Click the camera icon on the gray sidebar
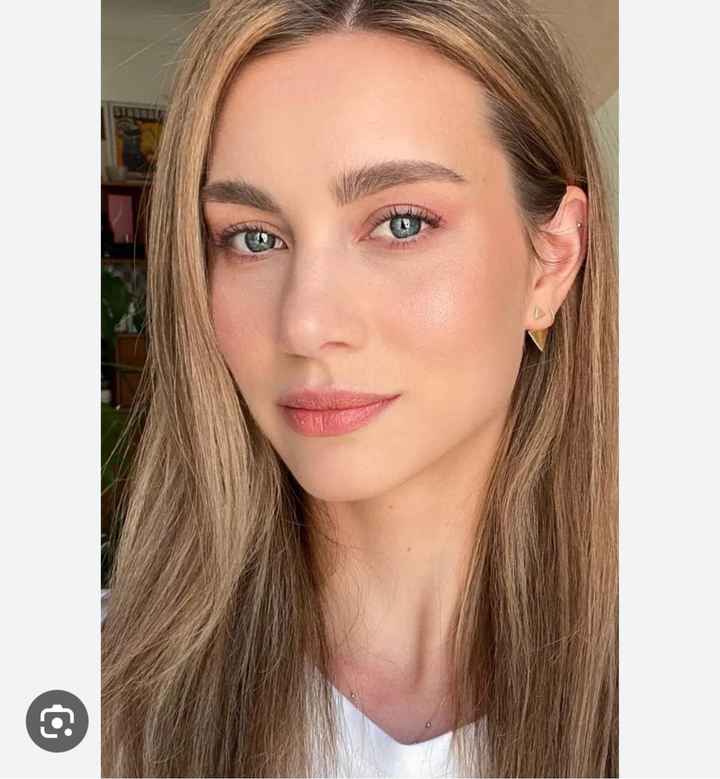The image size is (720, 779). click(x=55, y=719)
